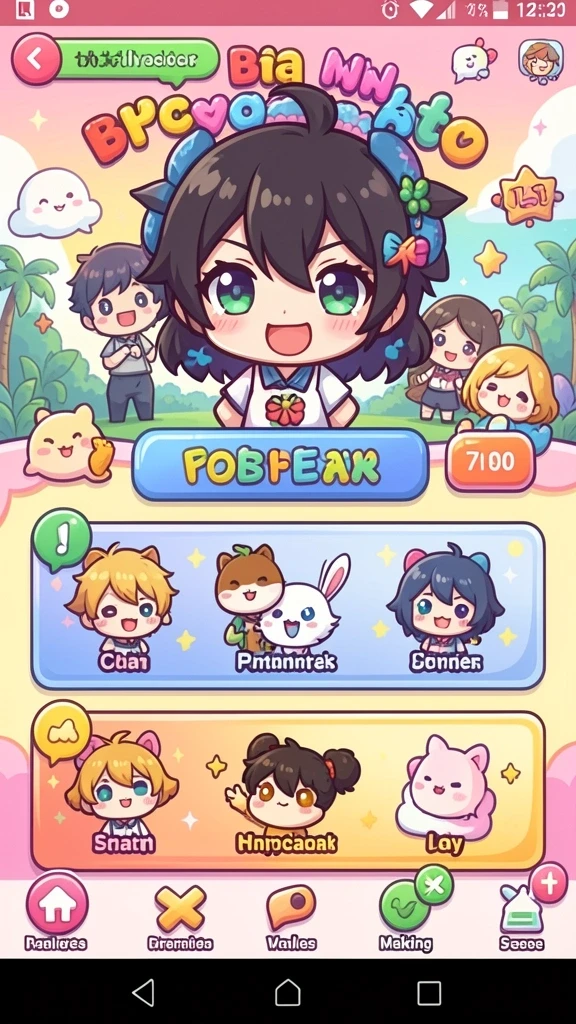
Task: Open the profile avatar in top corner
Action: click(x=541, y=59)
